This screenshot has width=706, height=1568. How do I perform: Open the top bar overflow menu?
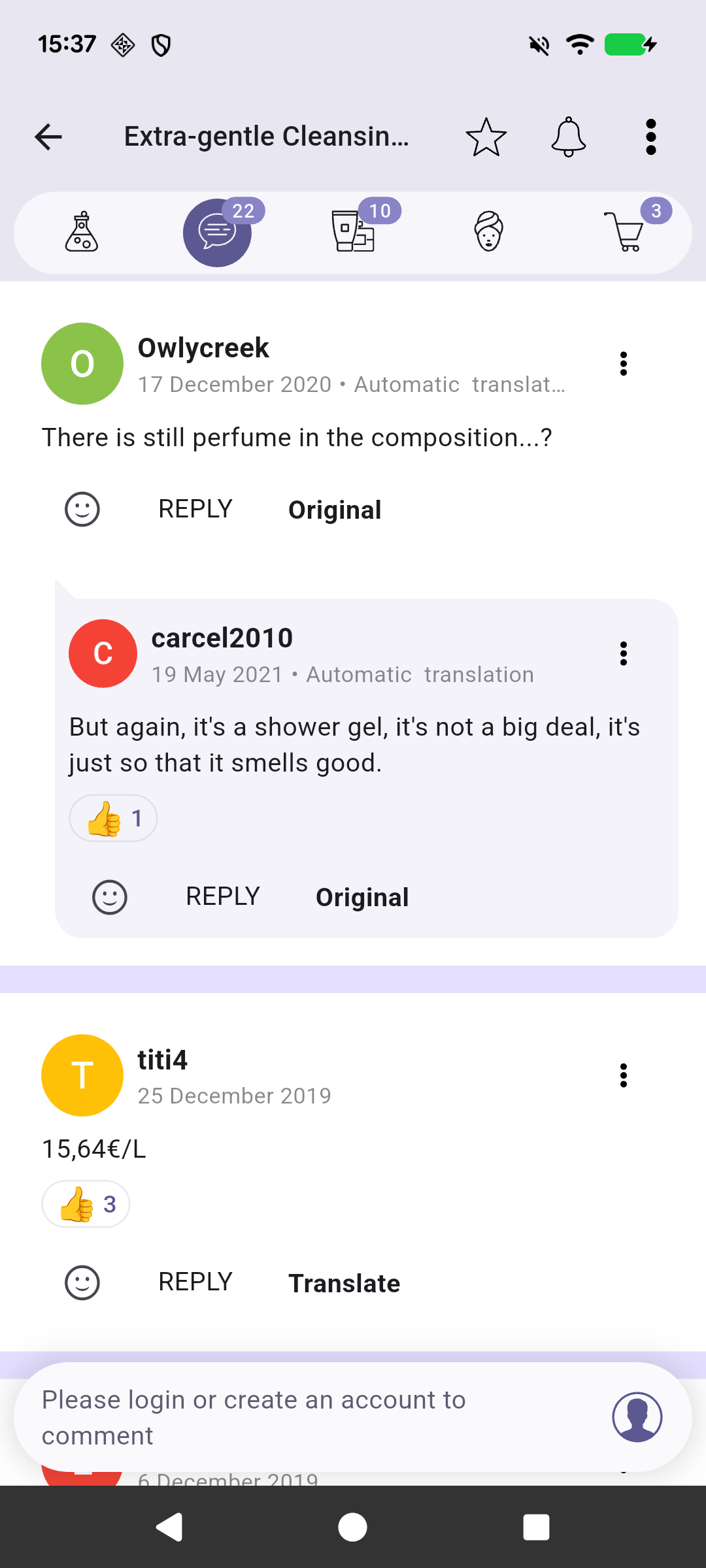(650, 137)
